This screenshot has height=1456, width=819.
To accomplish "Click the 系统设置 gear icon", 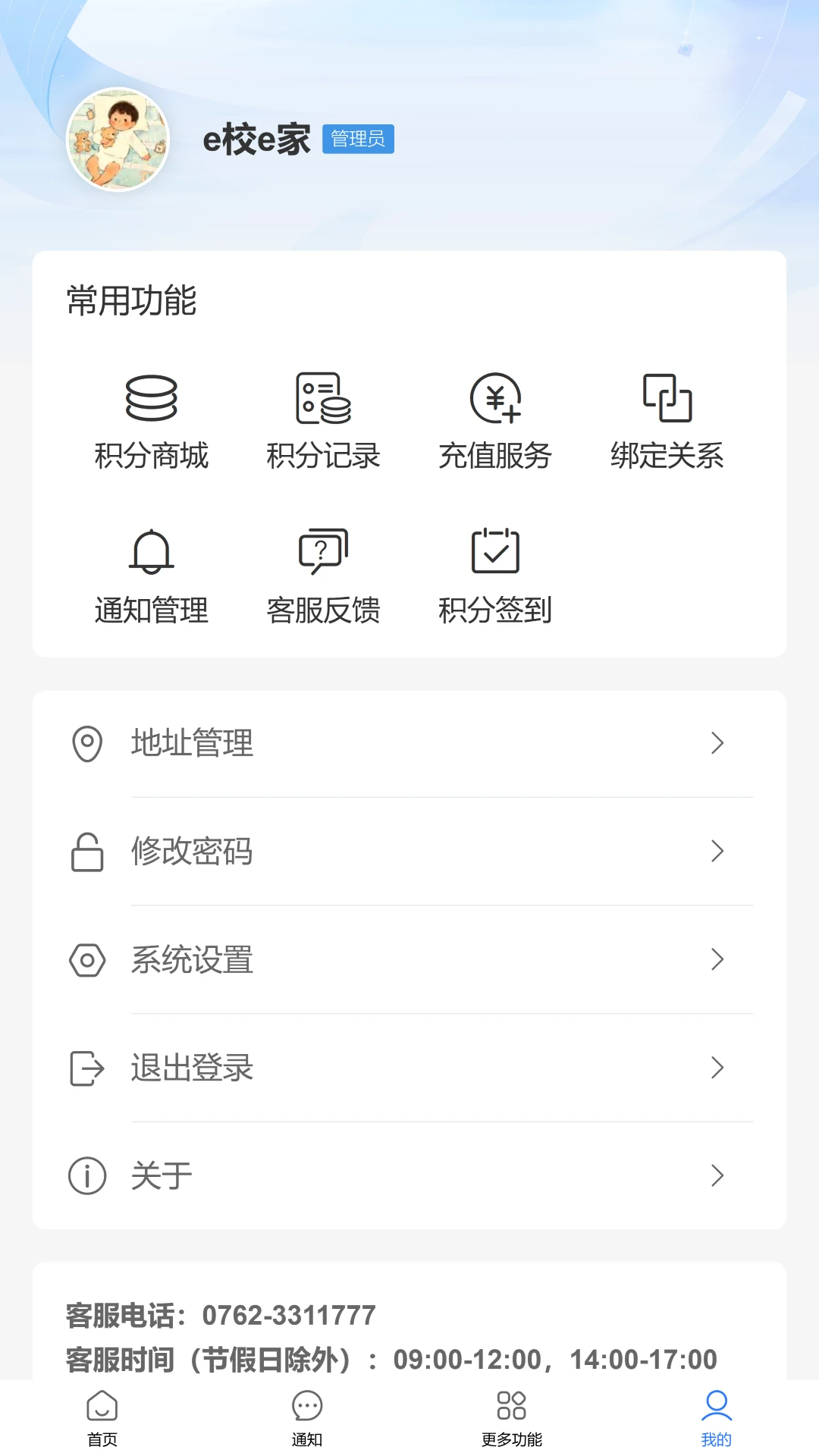I will coord(86,960).
